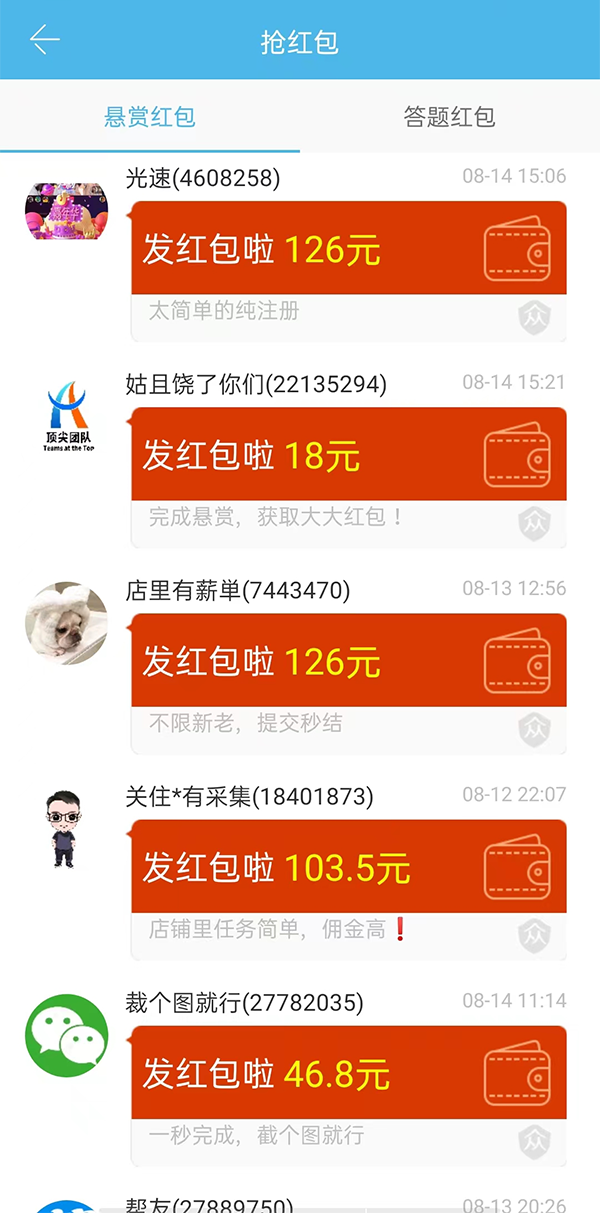The height and width of the screenshot is (1213, 600).
Task: Open 裁个图就行's green WeChat avatar
Action: [66, 1035]
